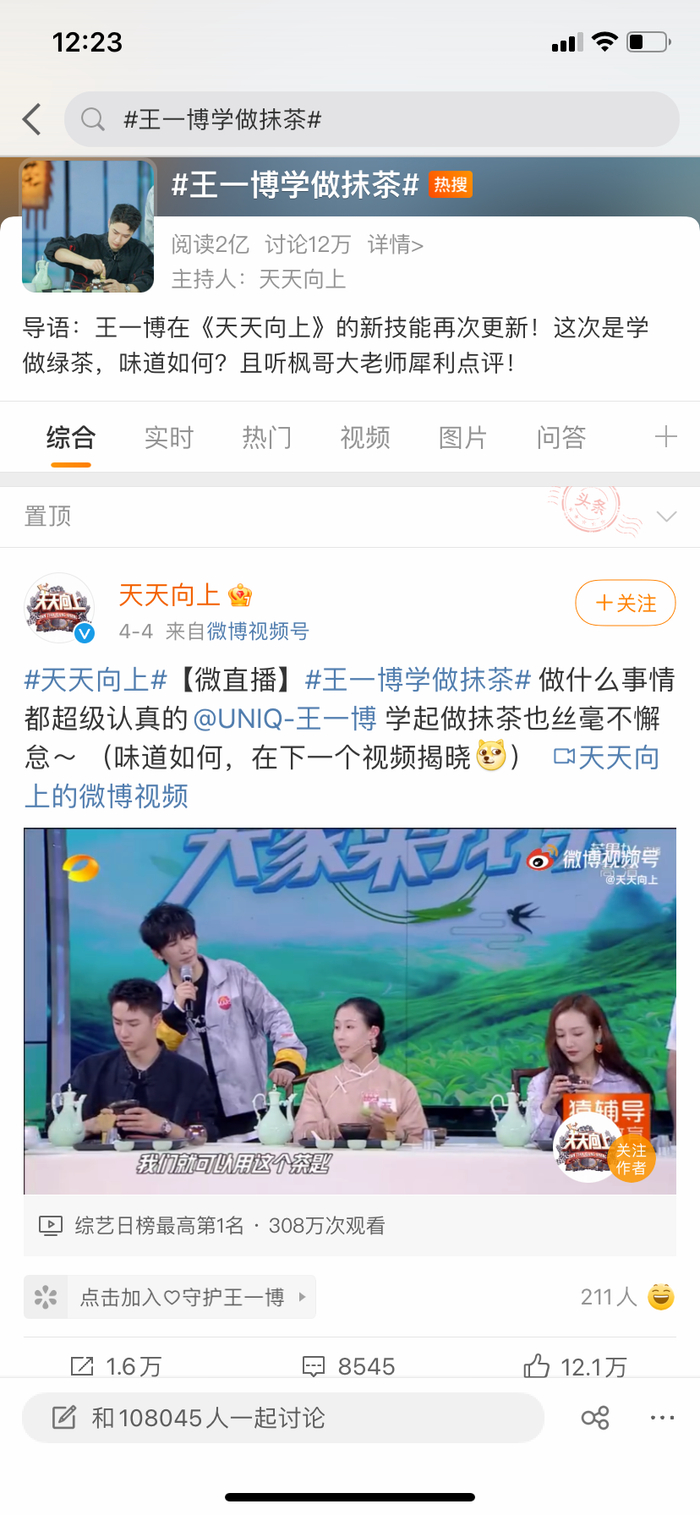Screen dimensions: 700x1515
Task: Open the 8545 comments
Action: coord(348,1365)
